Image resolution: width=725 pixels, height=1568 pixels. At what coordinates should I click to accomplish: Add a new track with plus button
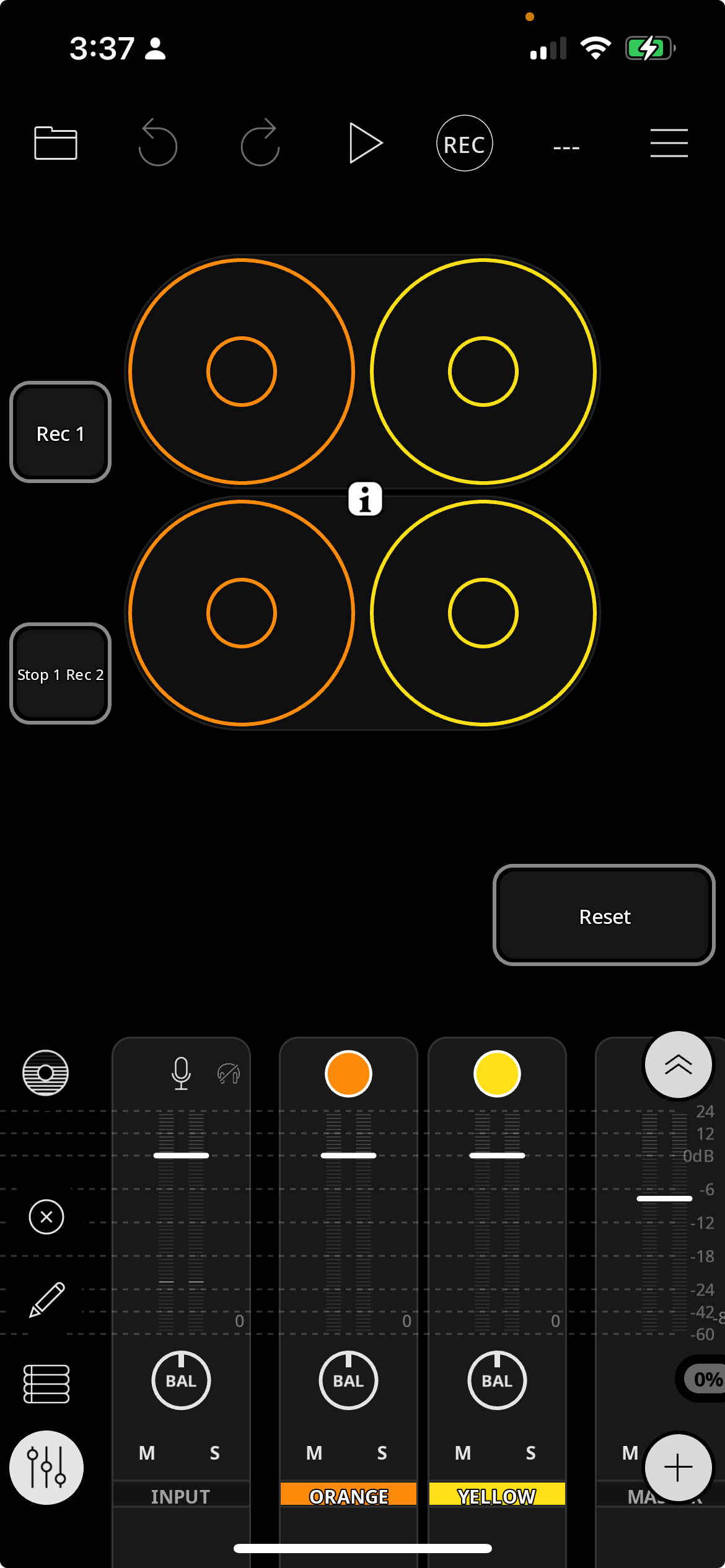(678, 1468)
